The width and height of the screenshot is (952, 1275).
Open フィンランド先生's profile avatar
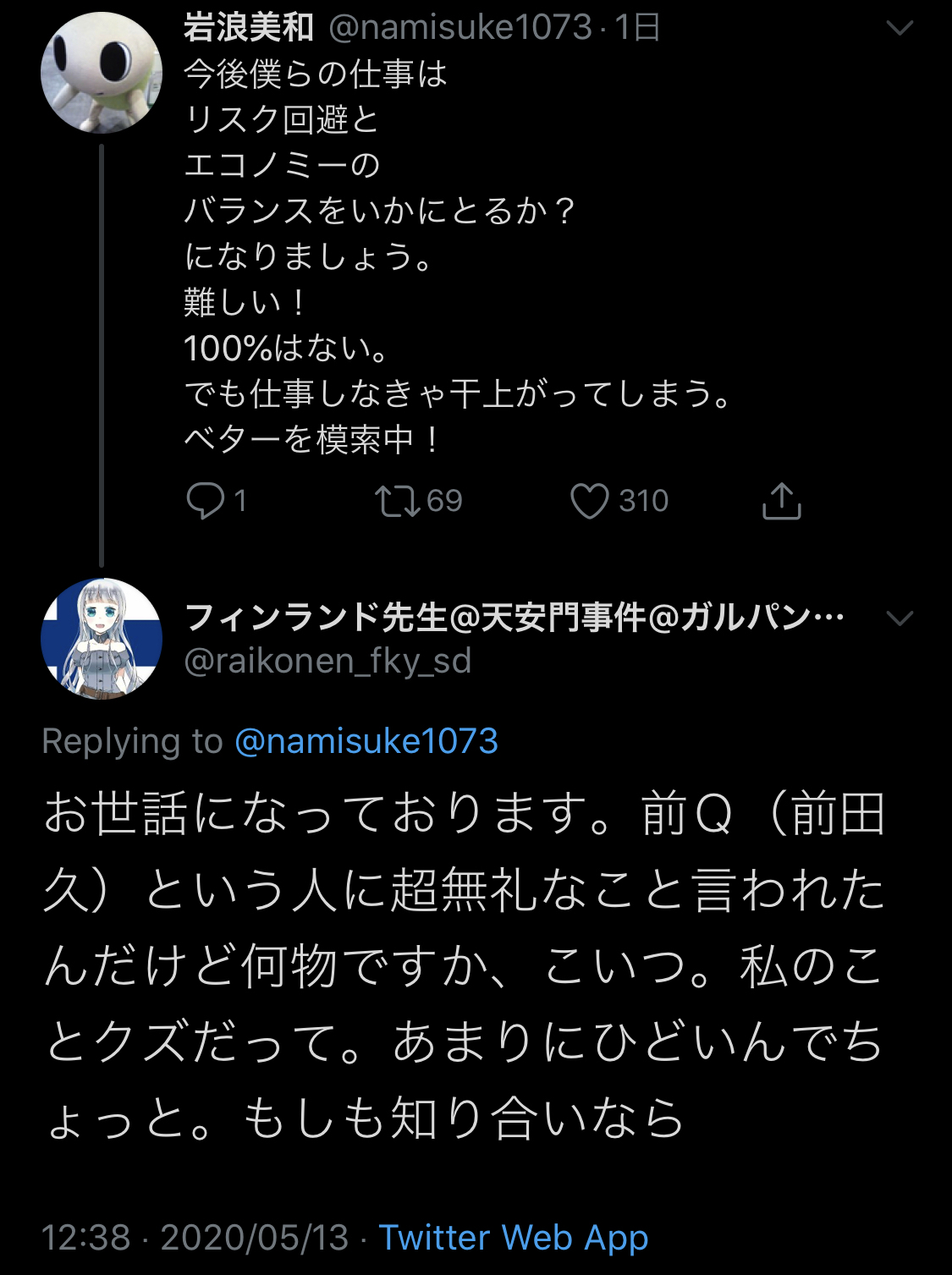(x=101, y=639)
